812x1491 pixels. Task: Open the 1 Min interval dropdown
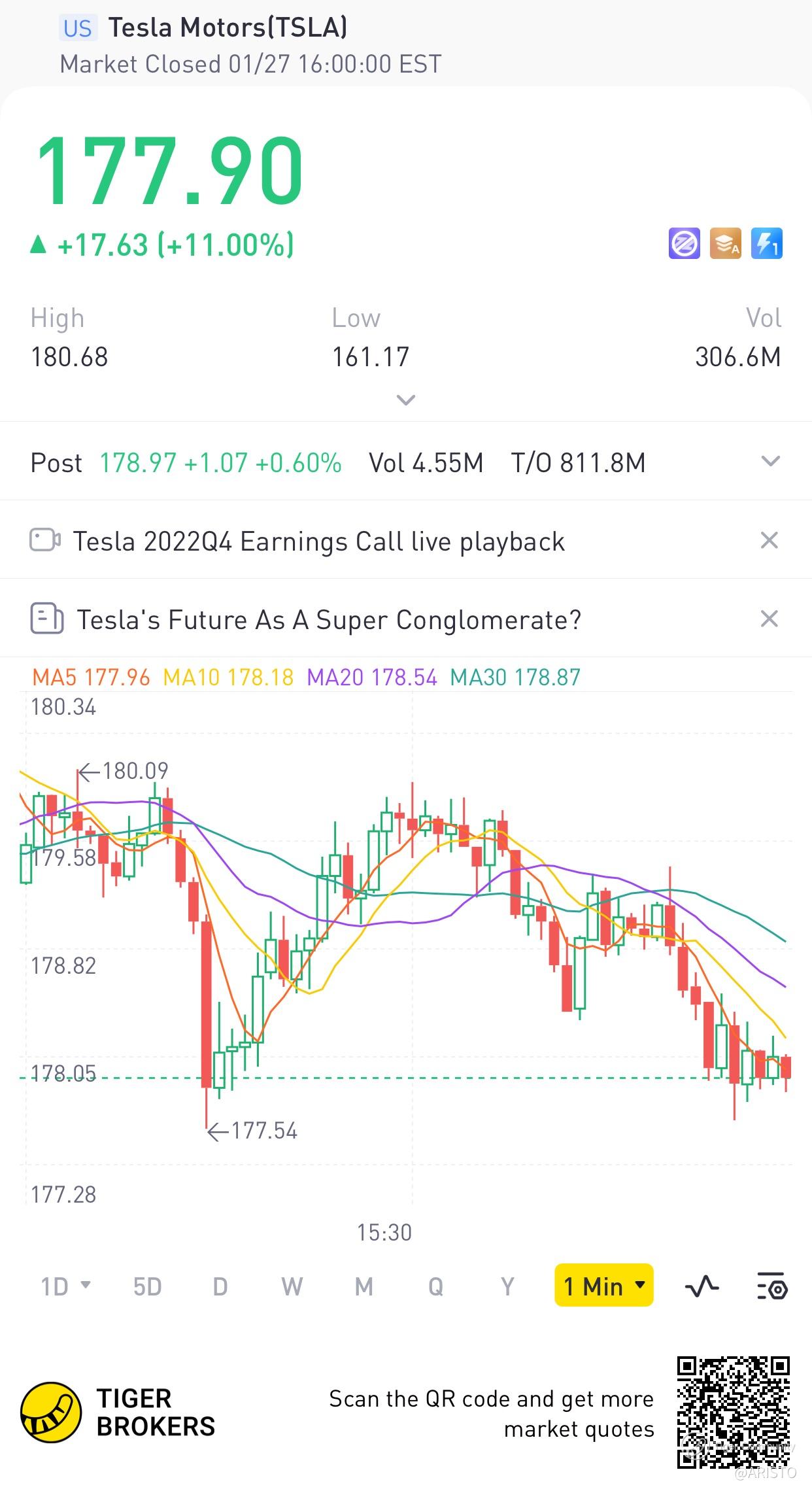(604, 1285)
